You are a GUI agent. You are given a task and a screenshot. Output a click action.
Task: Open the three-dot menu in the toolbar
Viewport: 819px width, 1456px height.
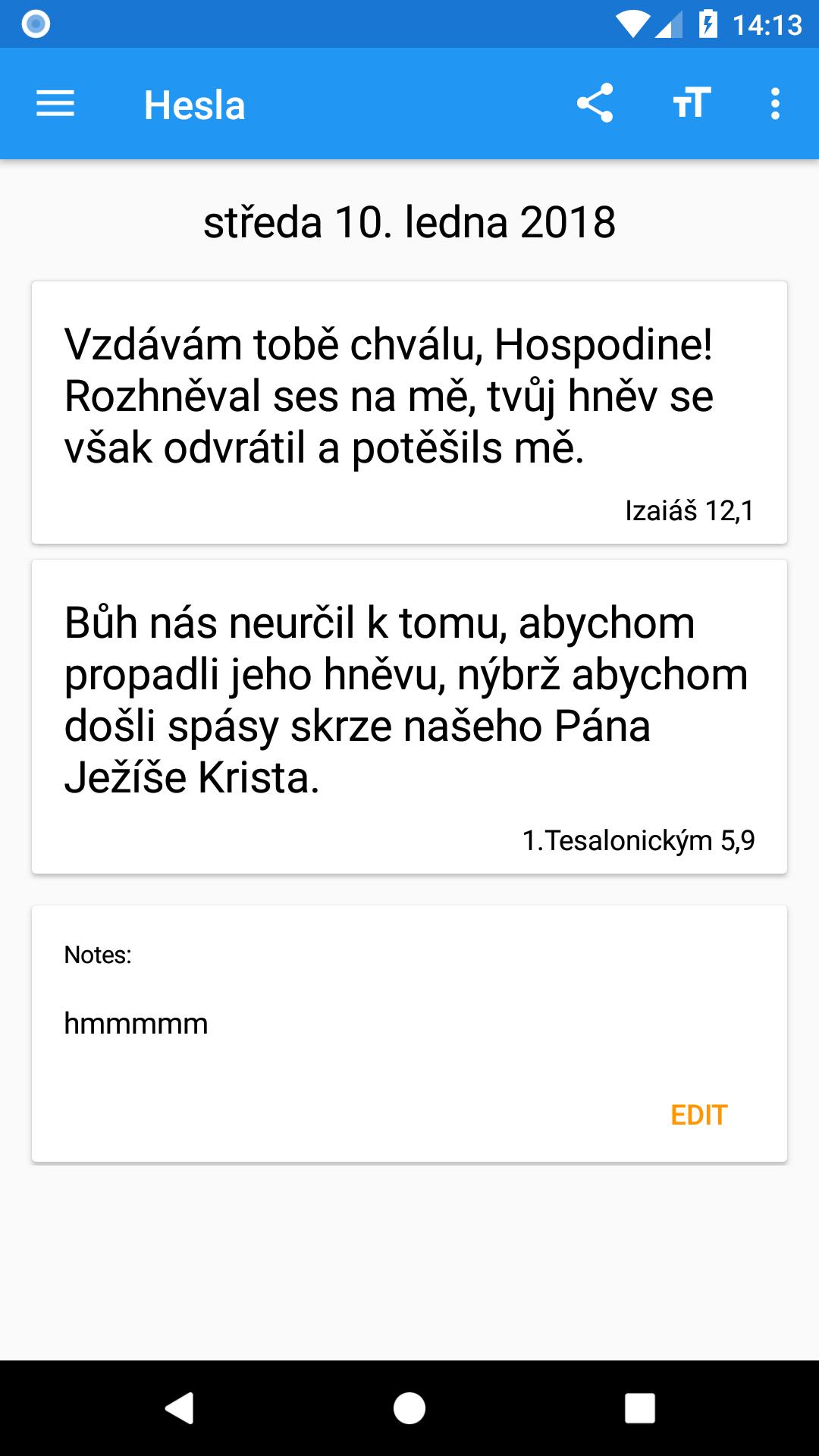coord(773,103)
